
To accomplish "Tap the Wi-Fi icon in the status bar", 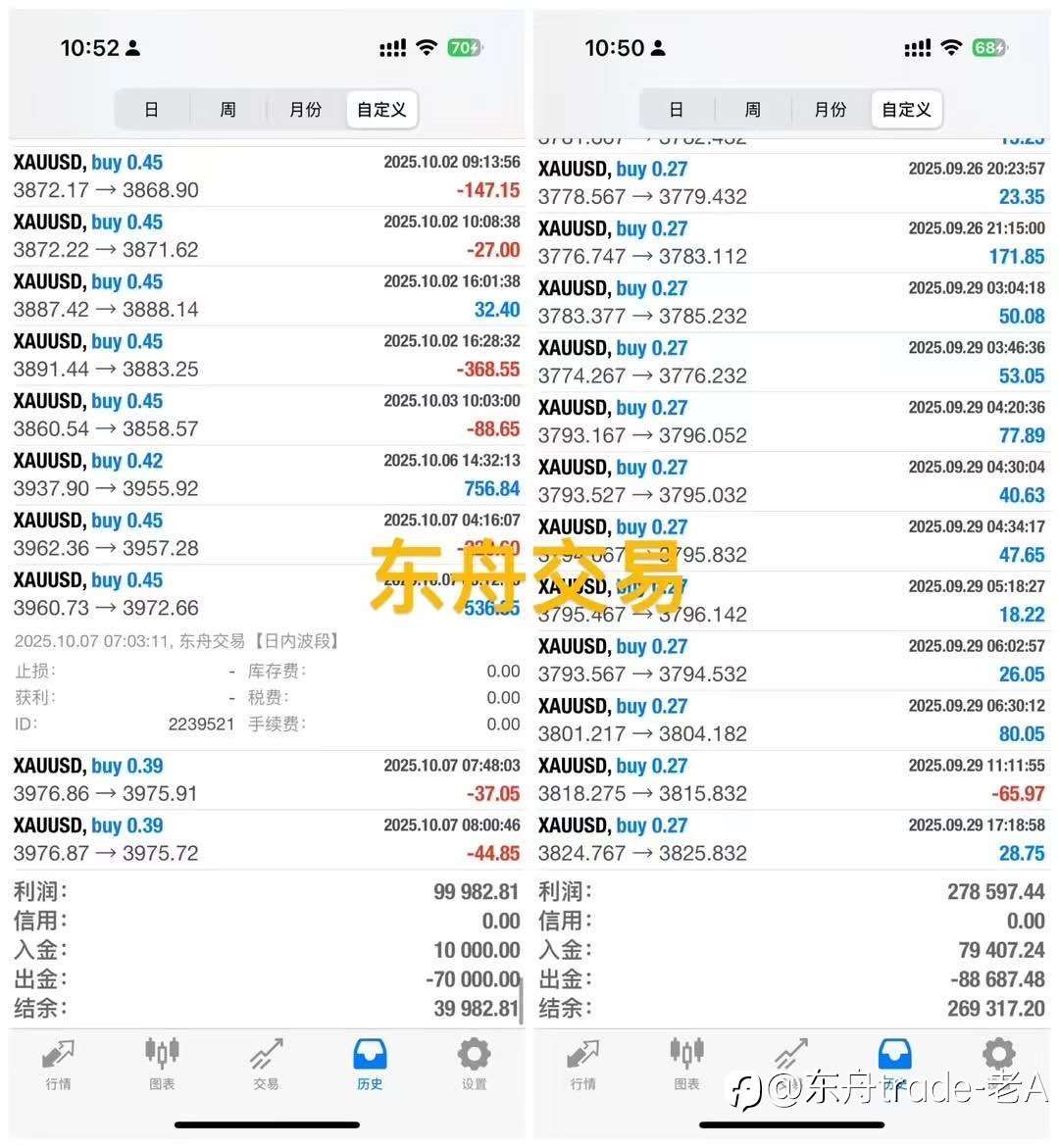I will (429, 46).
